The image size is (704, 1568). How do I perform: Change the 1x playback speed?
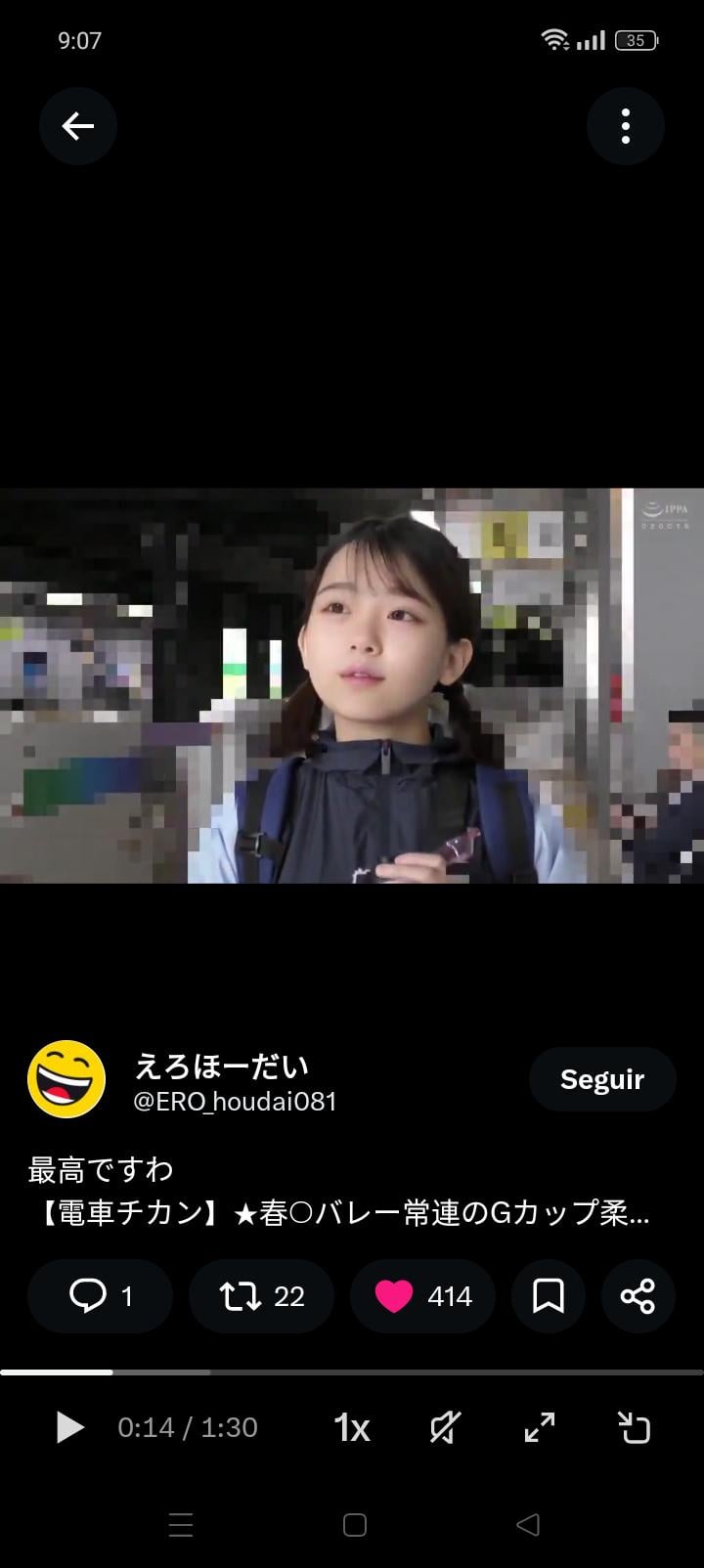pos(352,1428)
